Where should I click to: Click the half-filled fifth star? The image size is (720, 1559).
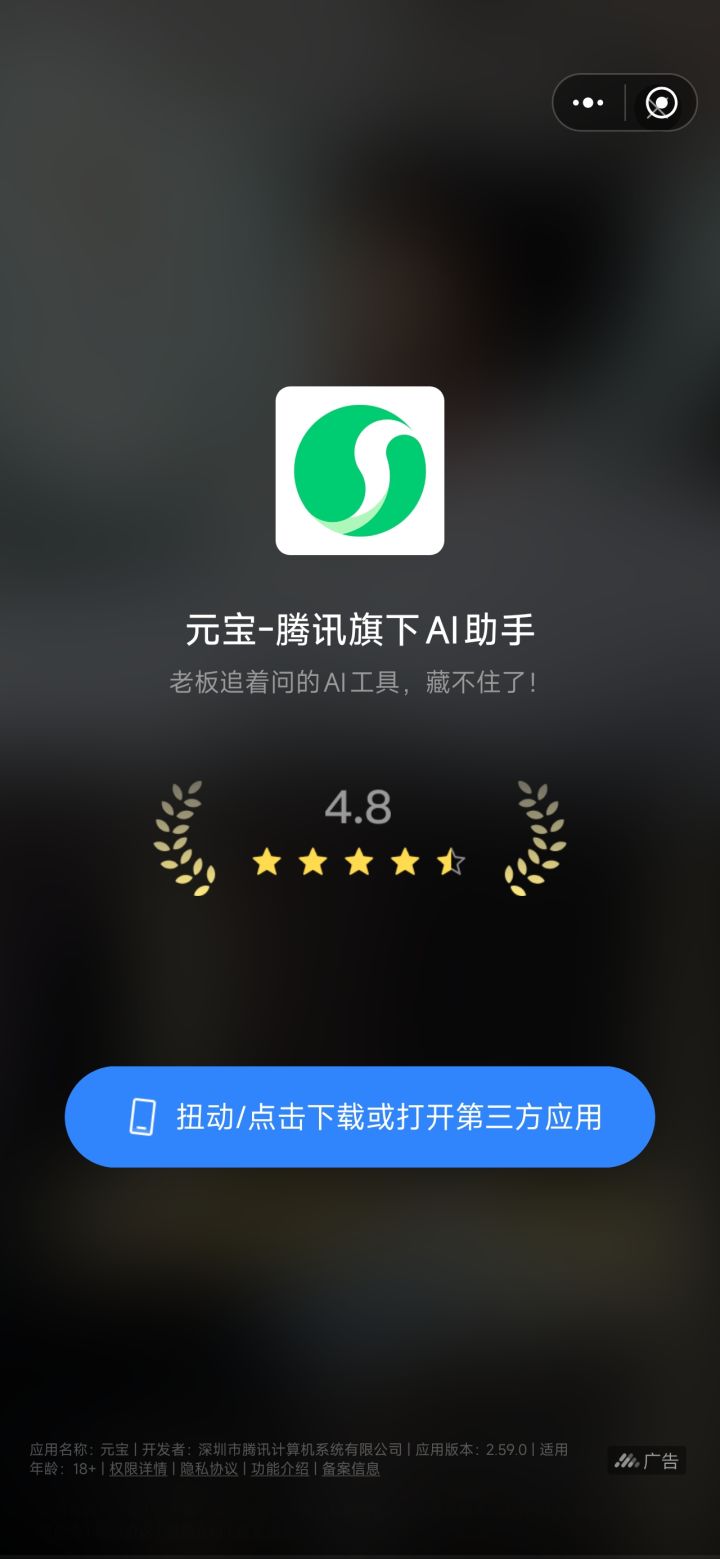(452, 862)
